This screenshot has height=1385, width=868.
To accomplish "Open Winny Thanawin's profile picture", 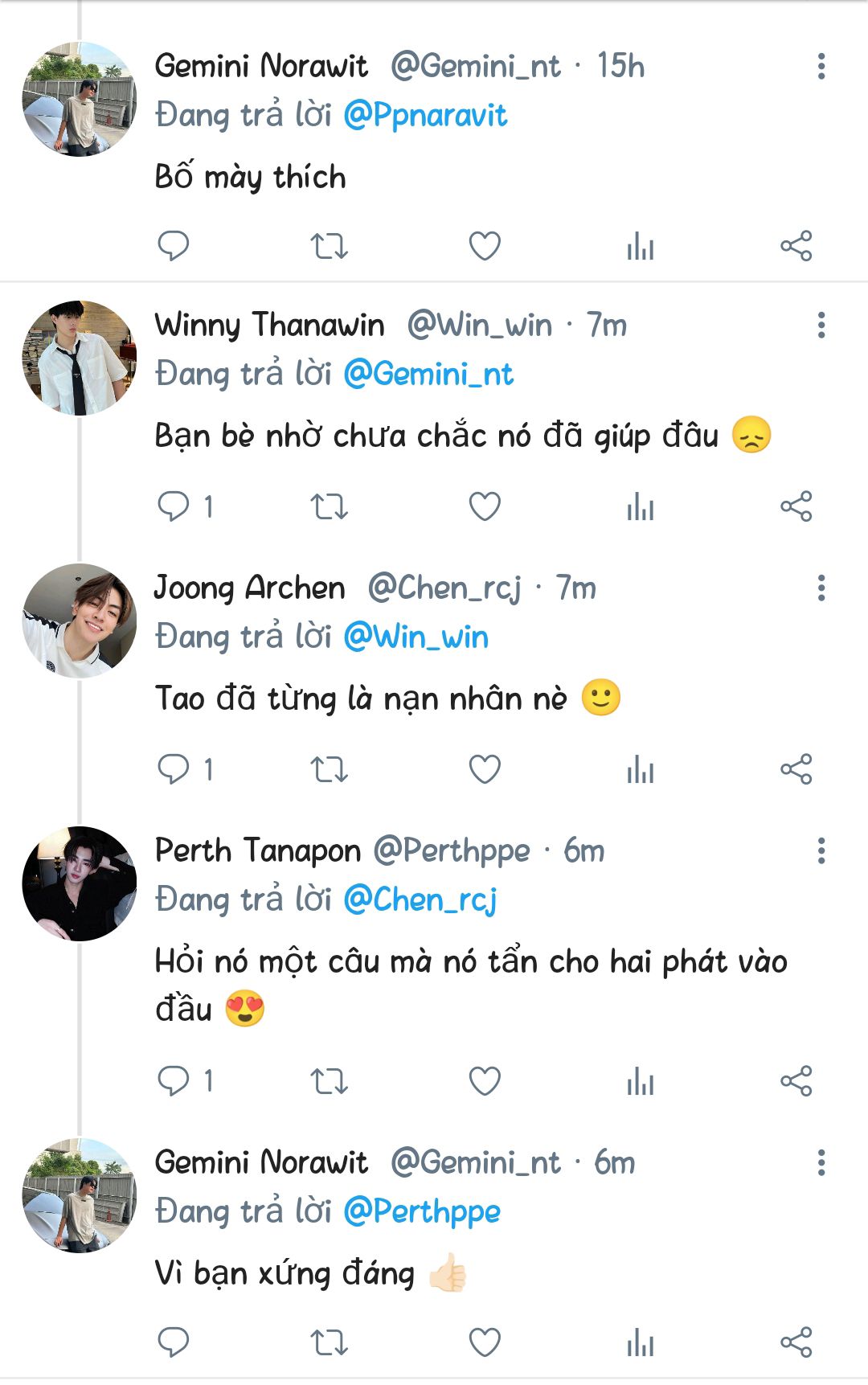I will coord(79,358).
